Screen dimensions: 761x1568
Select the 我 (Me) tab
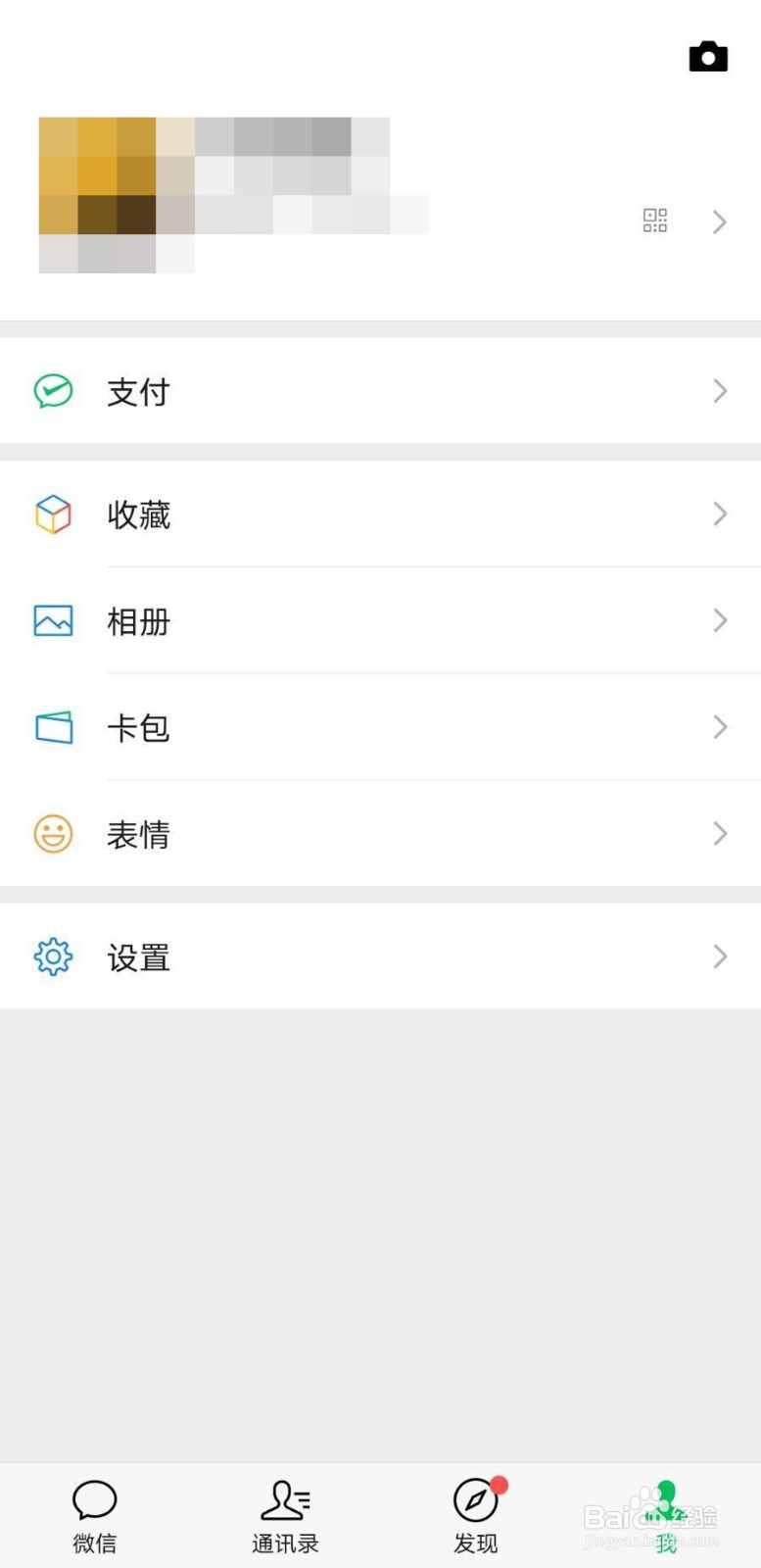pos(666,1515)
